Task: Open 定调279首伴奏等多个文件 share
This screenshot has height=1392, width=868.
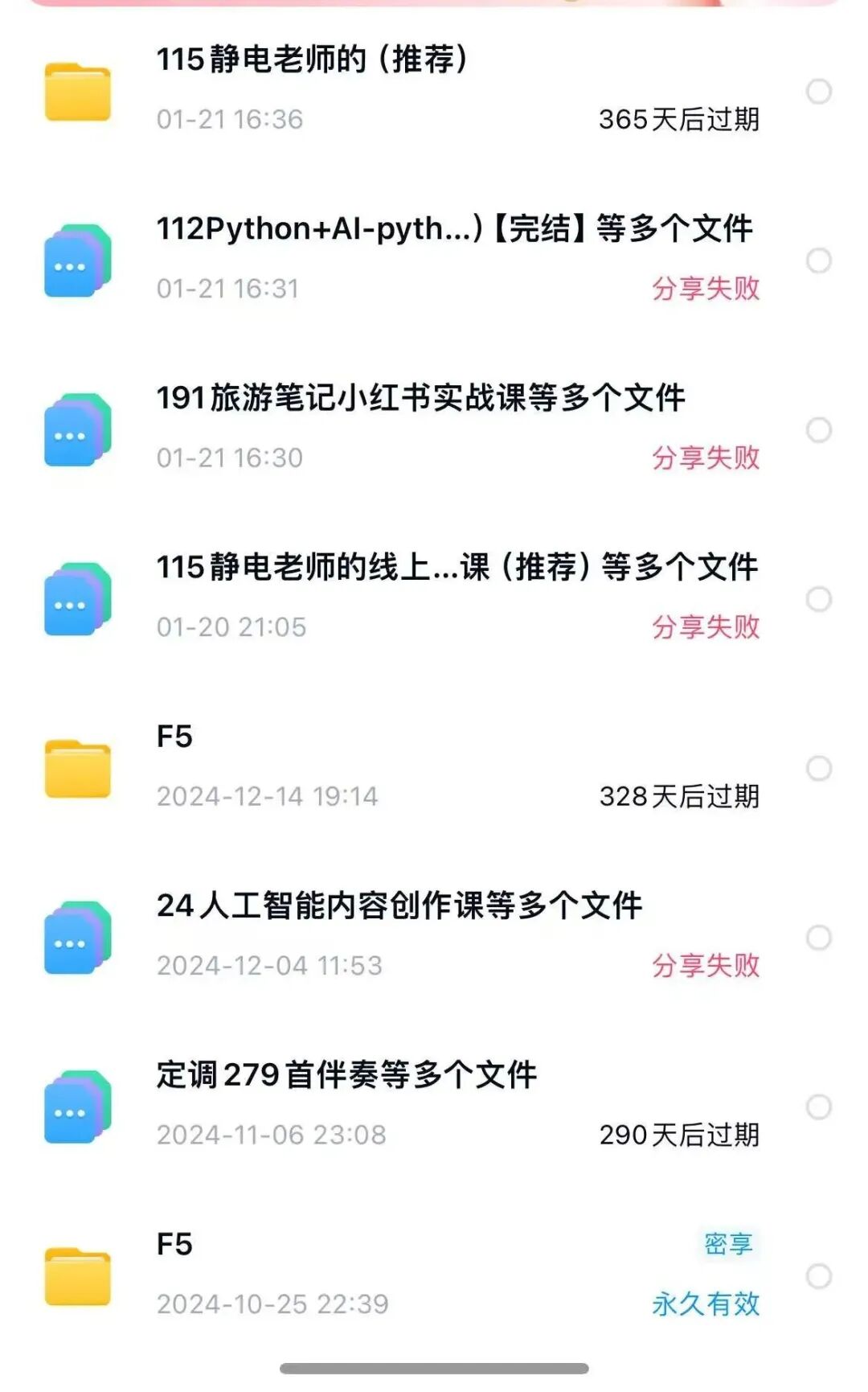Action: pyautogui.click(x=402, y=1106)
